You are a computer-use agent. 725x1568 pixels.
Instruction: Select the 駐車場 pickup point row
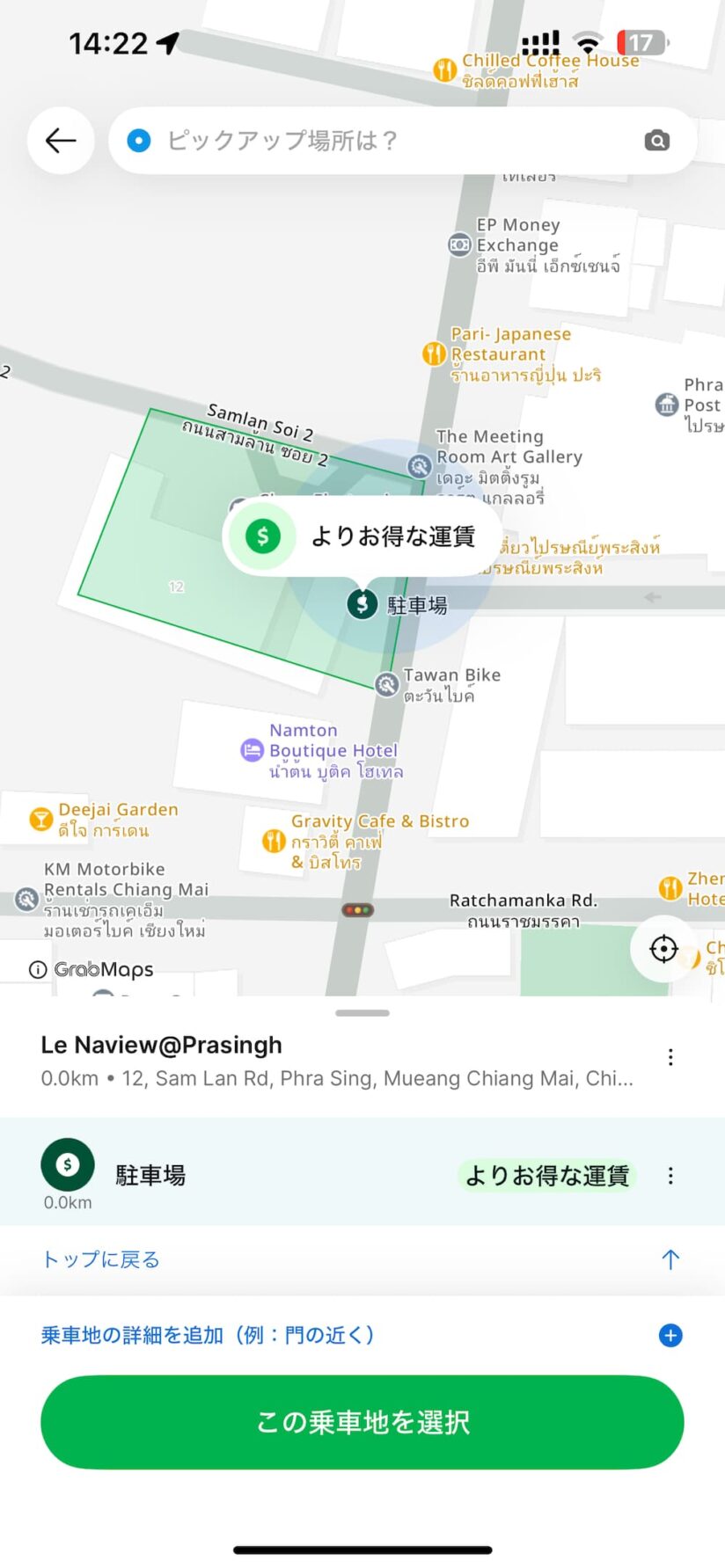[x=264, y=1175]
